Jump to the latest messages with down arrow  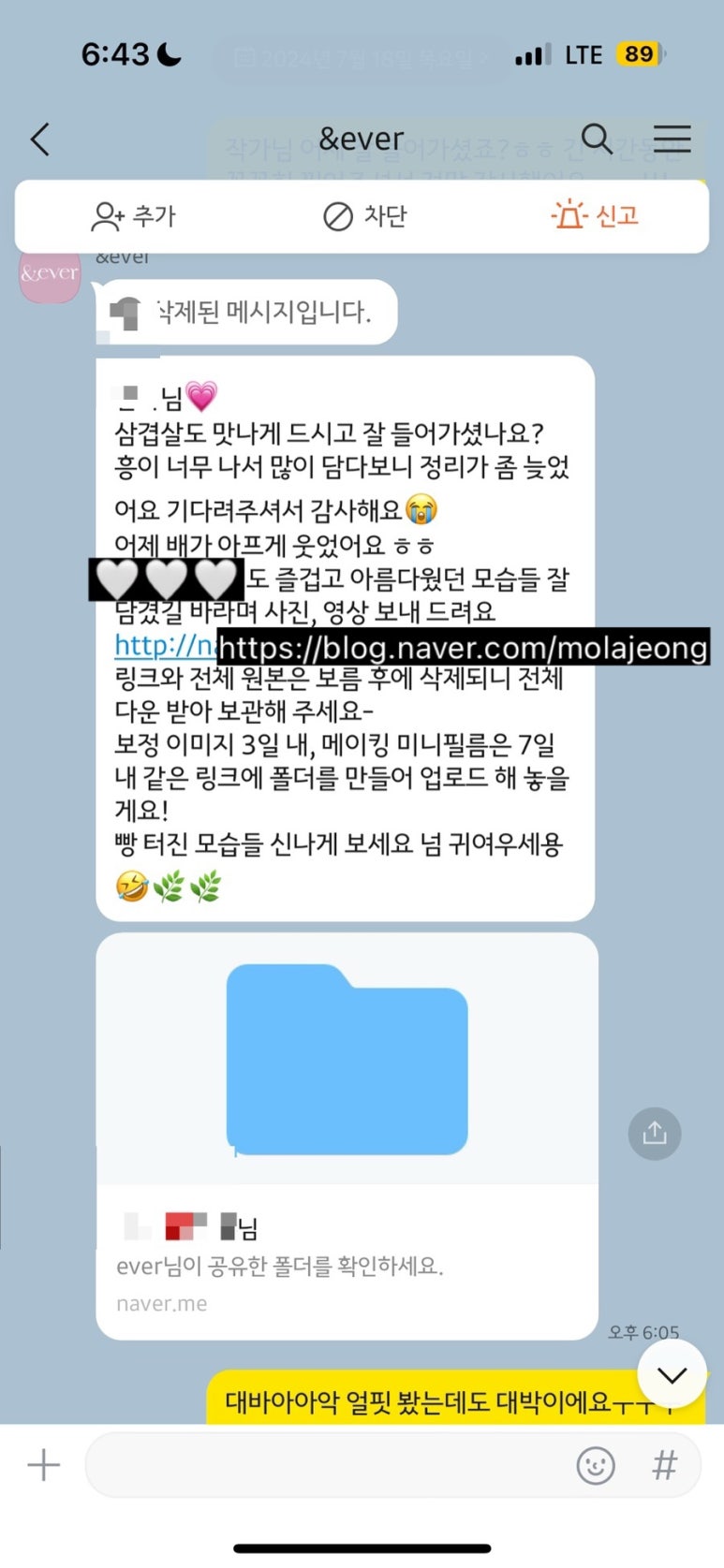tap(672, 1373)
